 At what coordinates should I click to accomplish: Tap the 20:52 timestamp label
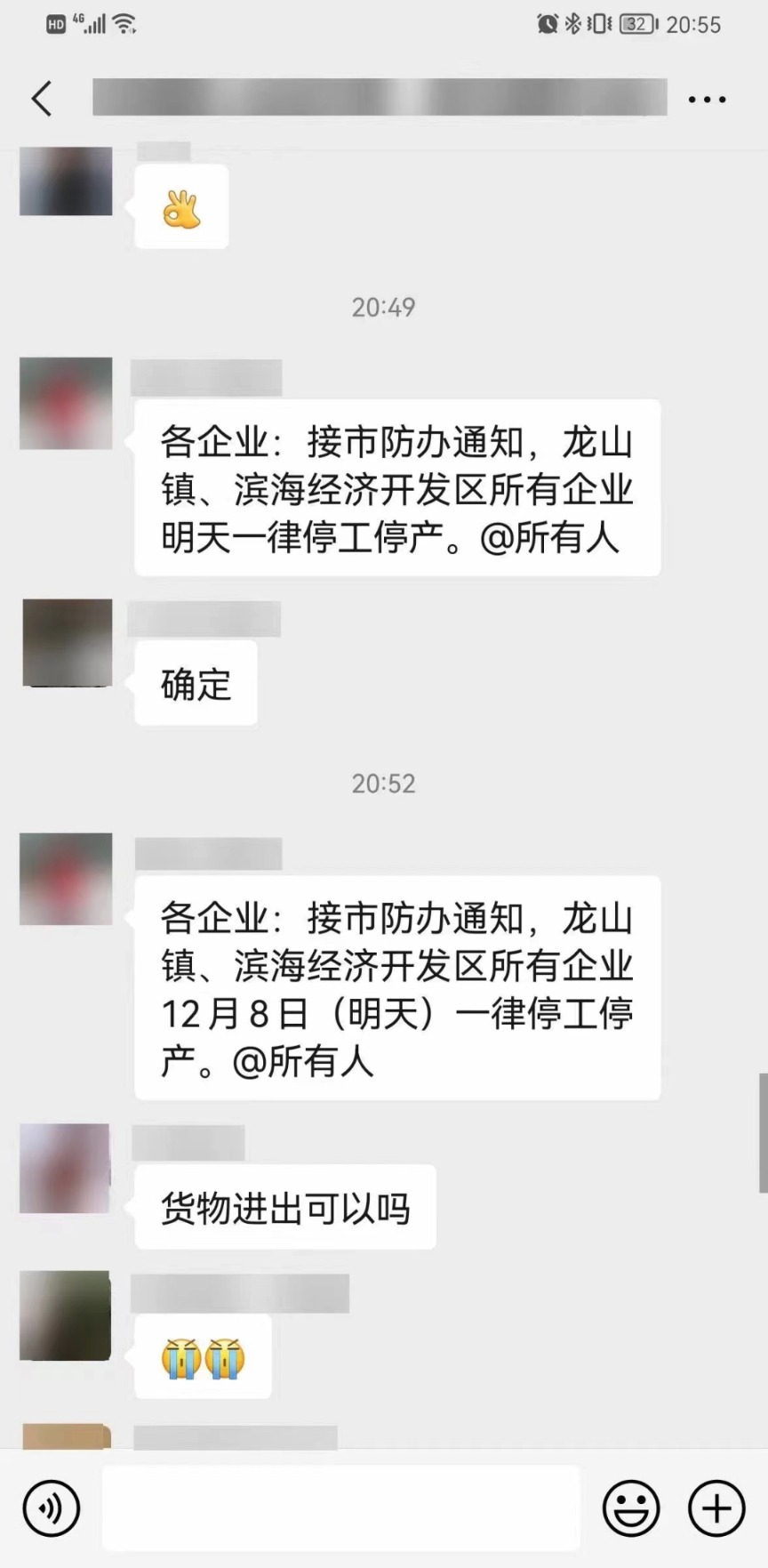(383, 784)
